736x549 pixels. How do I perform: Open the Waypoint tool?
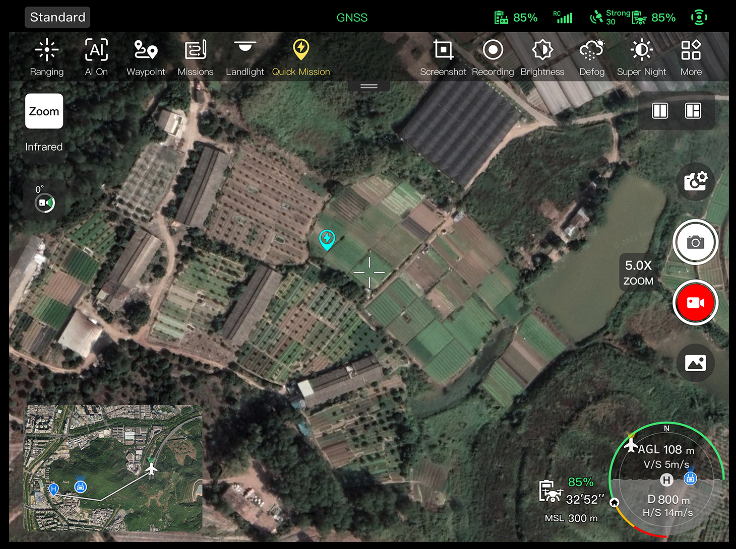click(146, 56)
